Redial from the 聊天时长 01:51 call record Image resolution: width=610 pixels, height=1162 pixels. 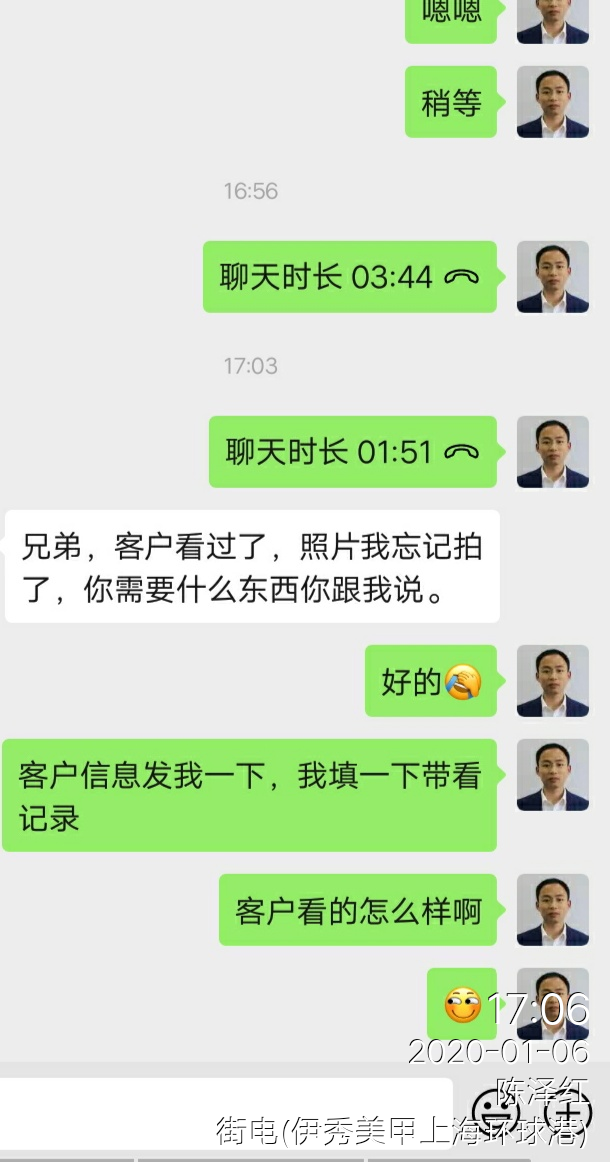353,452
